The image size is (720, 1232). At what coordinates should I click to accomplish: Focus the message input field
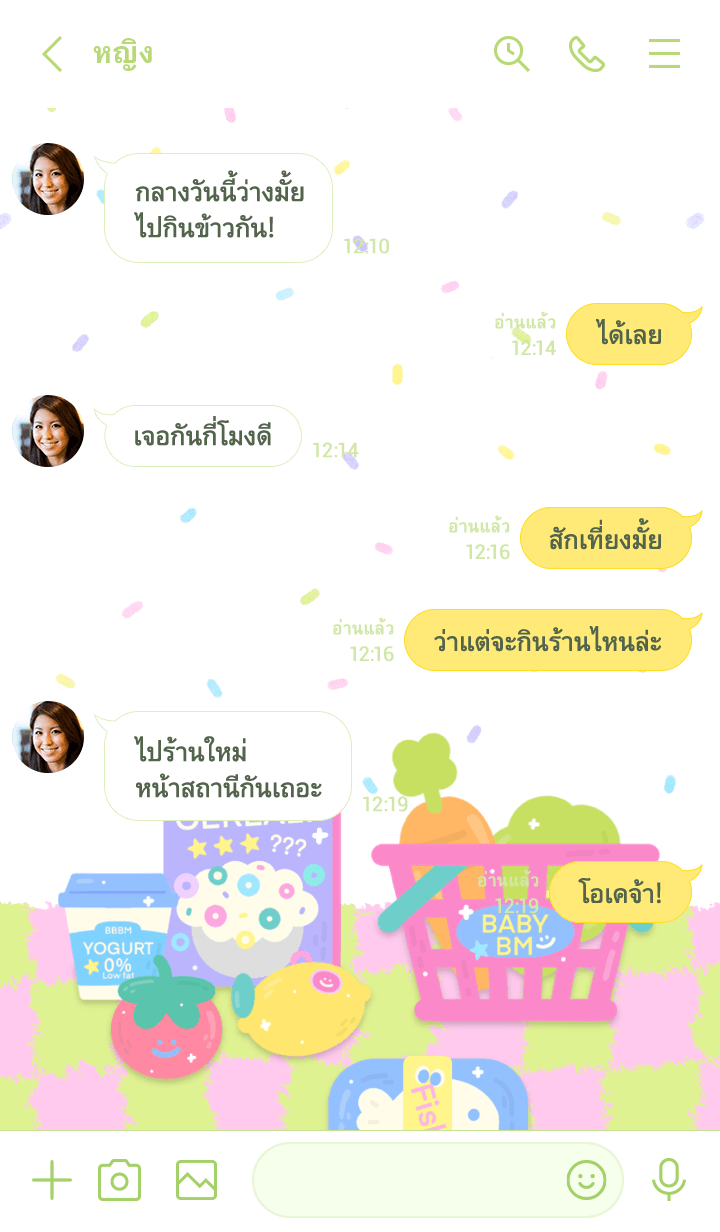[x=405, y=1181]
